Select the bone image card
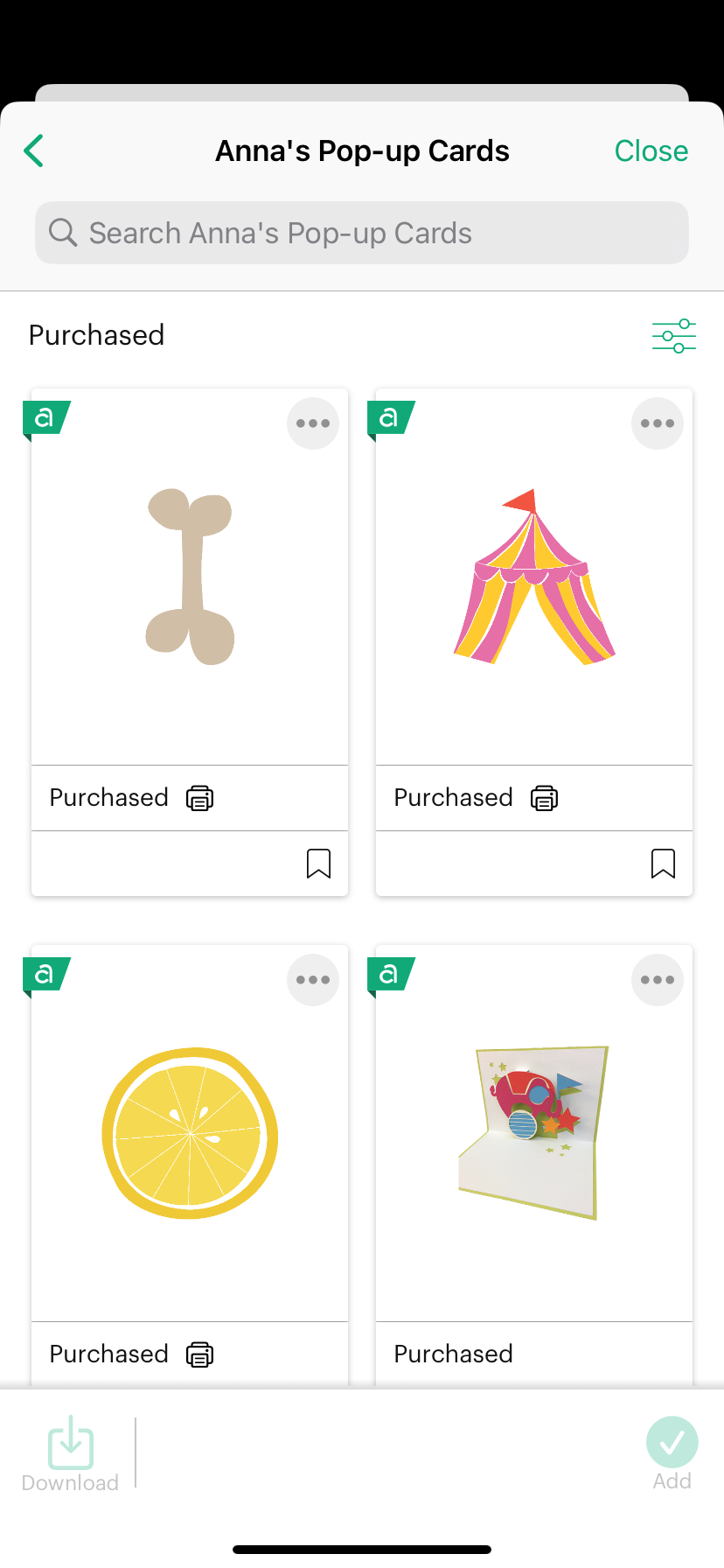The image size is (724, 1568). (x=190, y=577)
